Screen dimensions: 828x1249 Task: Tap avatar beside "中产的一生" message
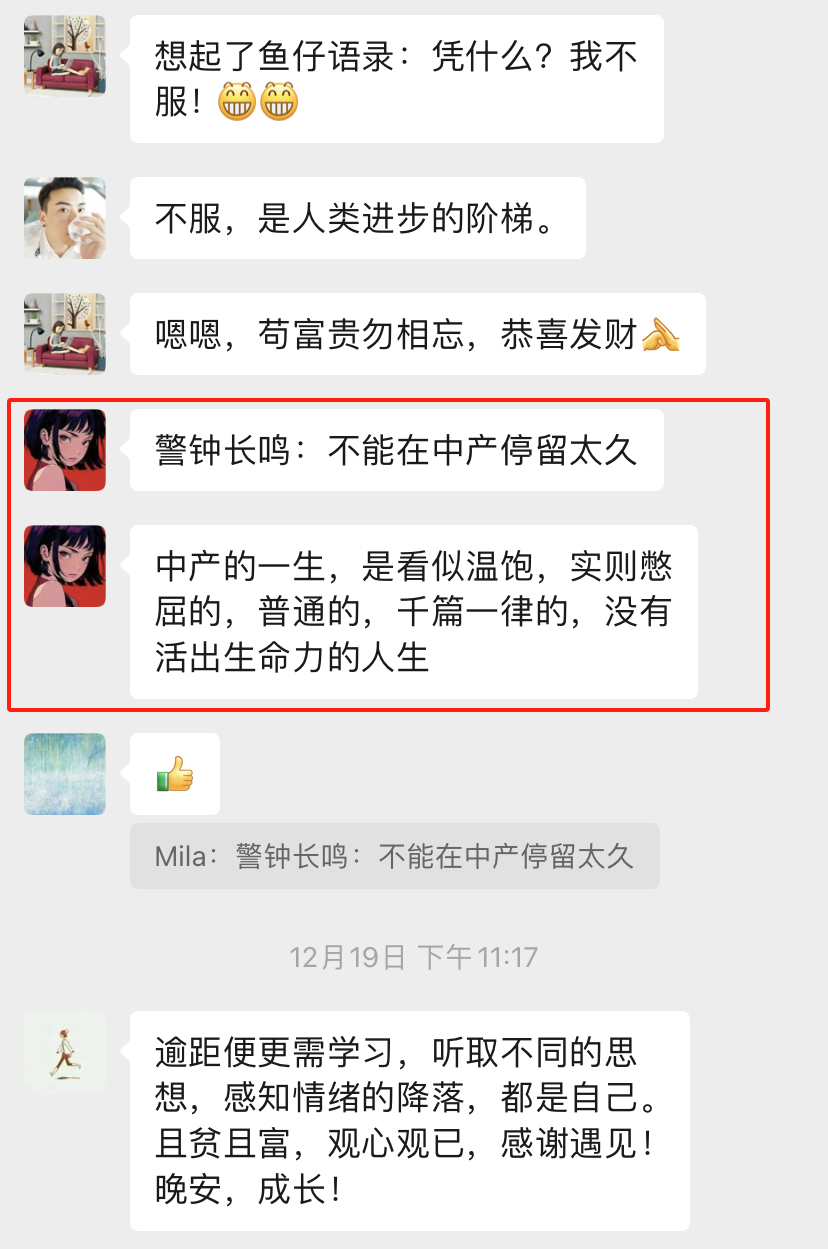[65, 566]
